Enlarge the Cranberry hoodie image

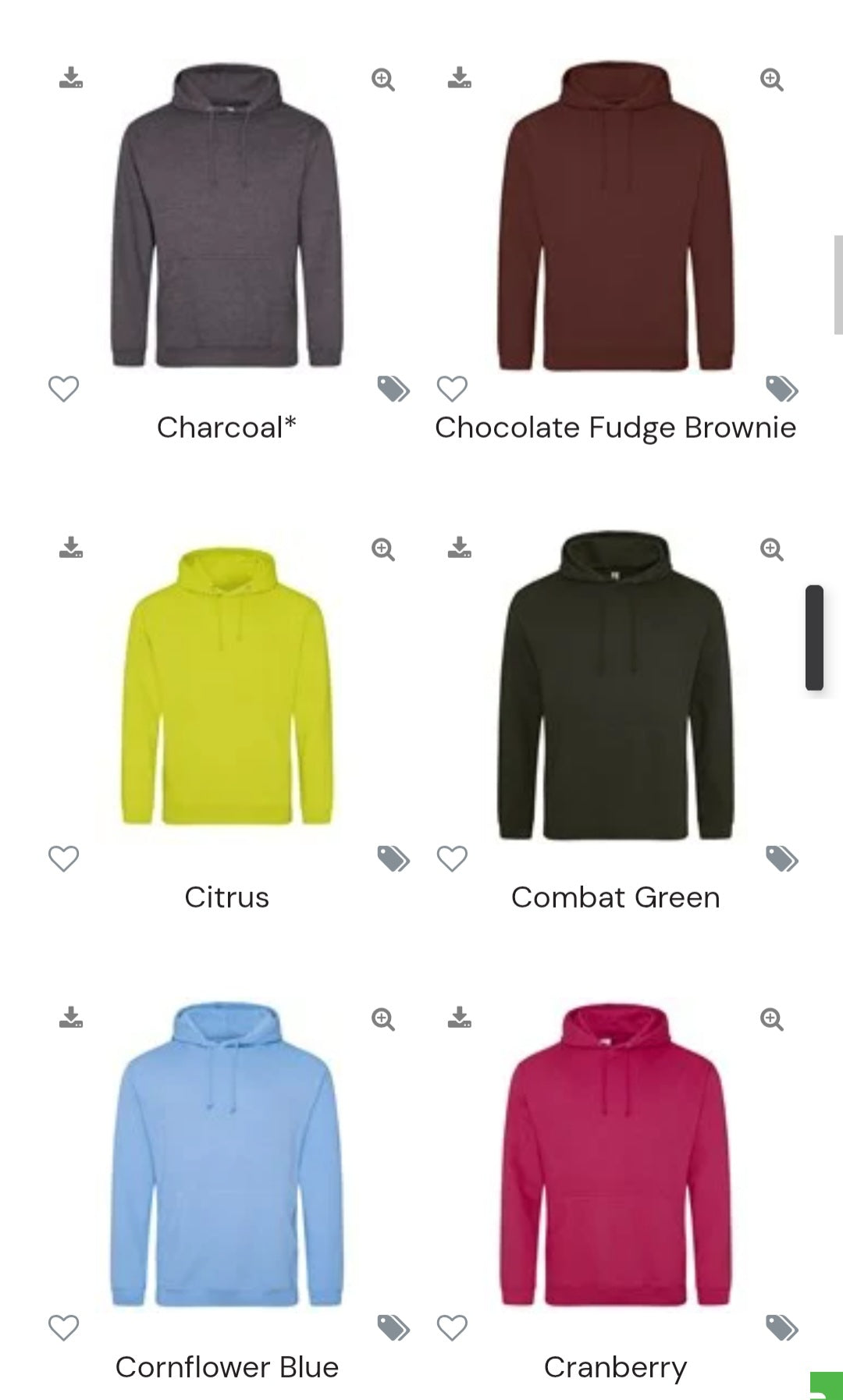771,1019
